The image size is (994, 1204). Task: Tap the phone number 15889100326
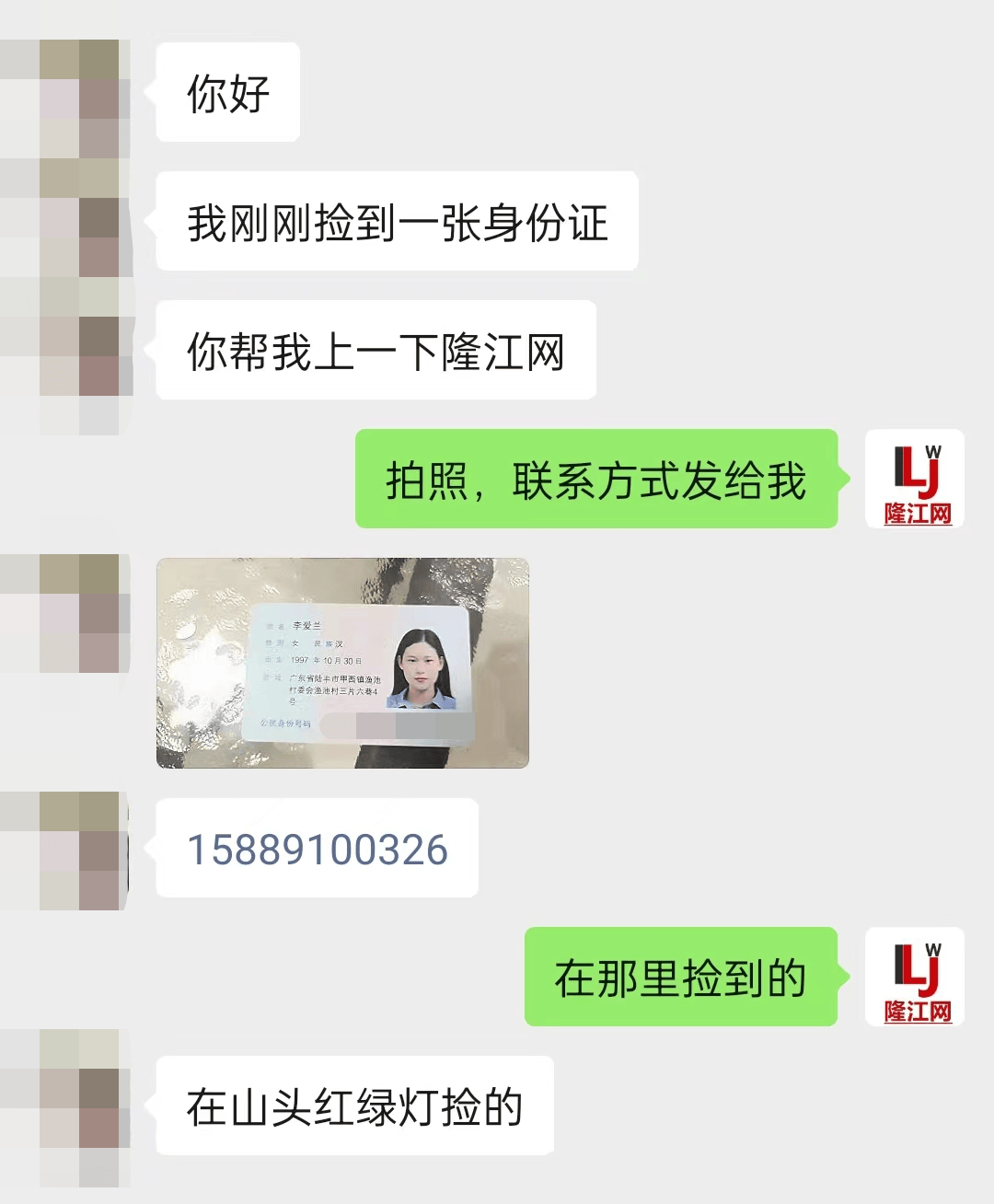(316, 848)
